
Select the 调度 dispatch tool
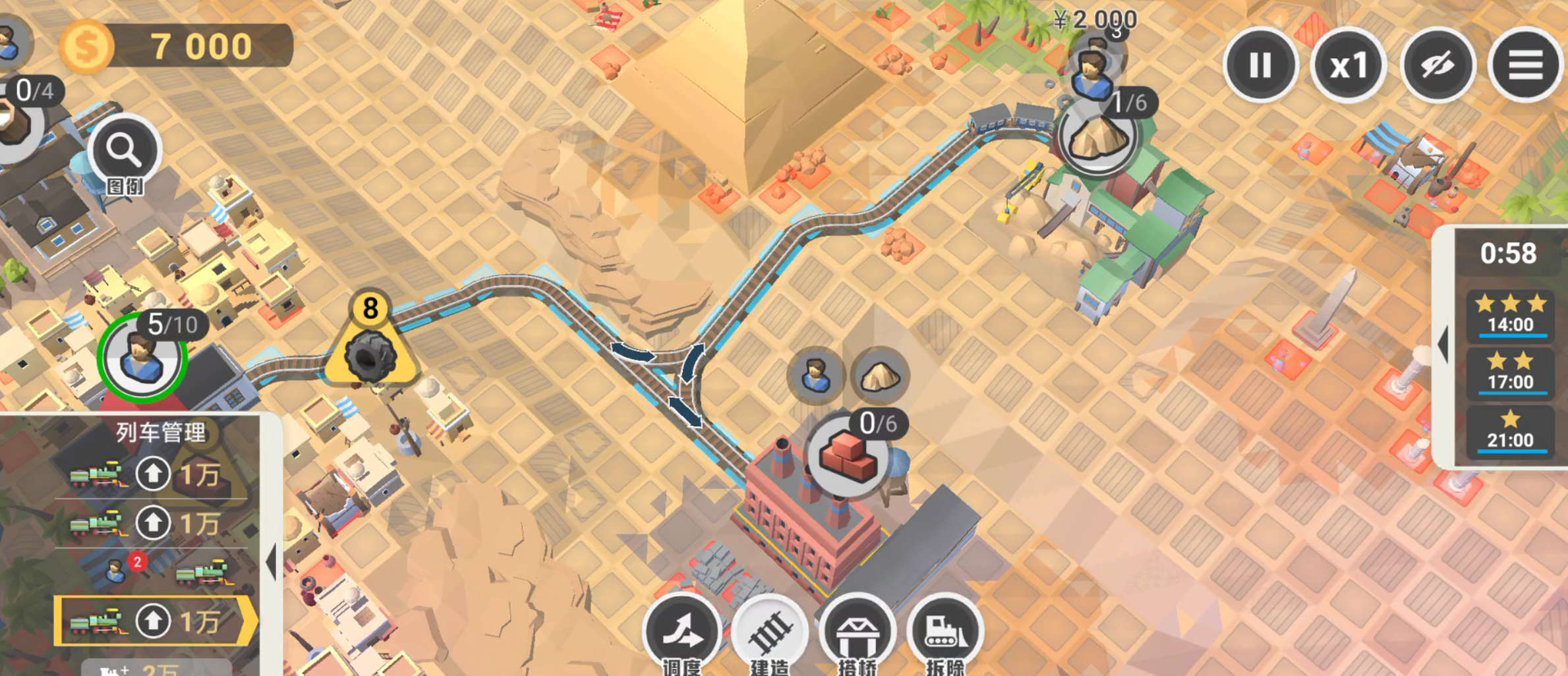tap(682, 633)
